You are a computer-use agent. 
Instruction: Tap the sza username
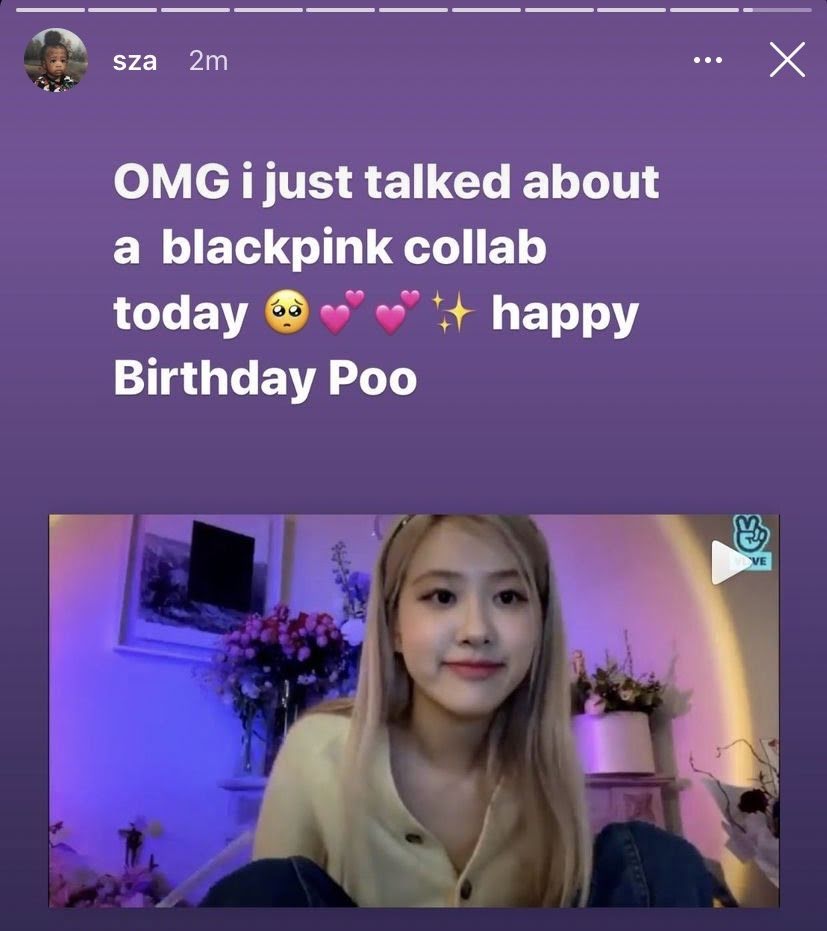(x=135, y=61)
